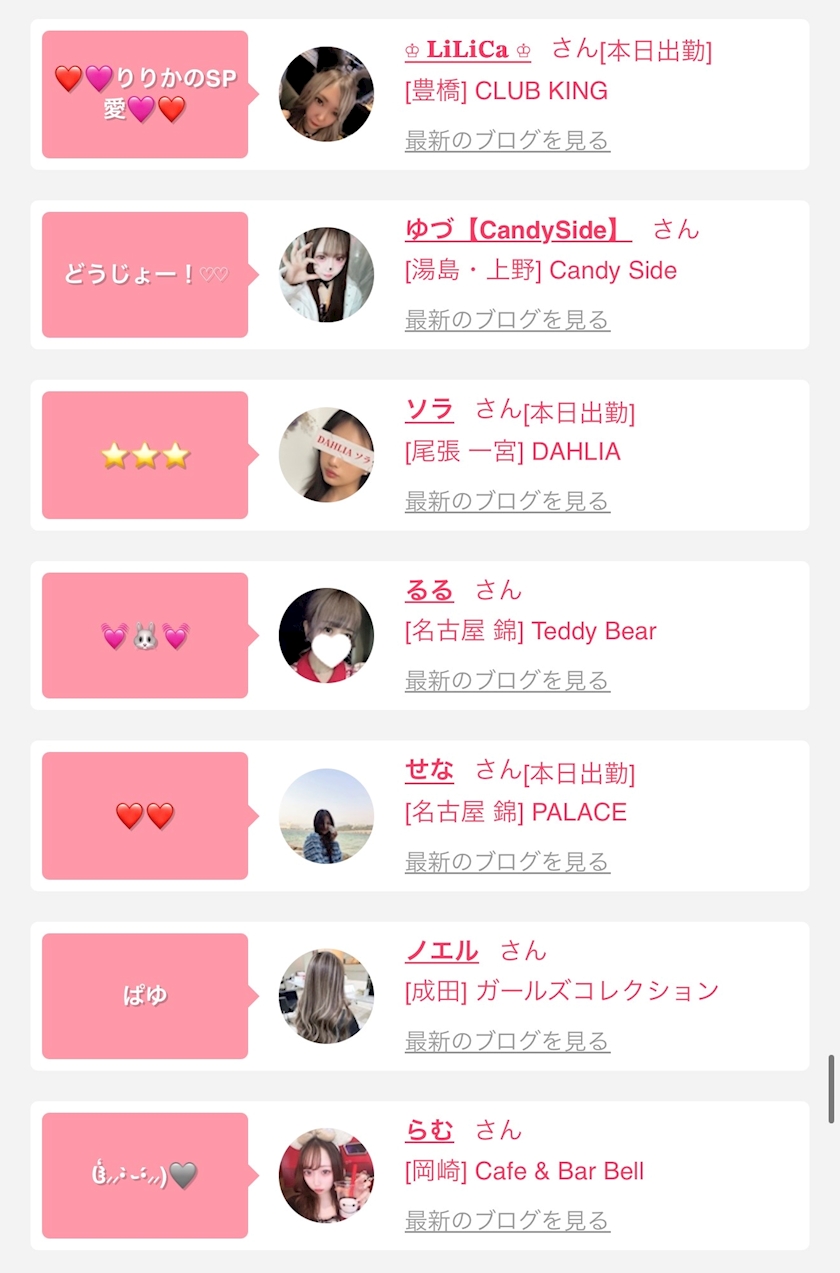
Task: Open るる's profile name link
Action: 429,591
